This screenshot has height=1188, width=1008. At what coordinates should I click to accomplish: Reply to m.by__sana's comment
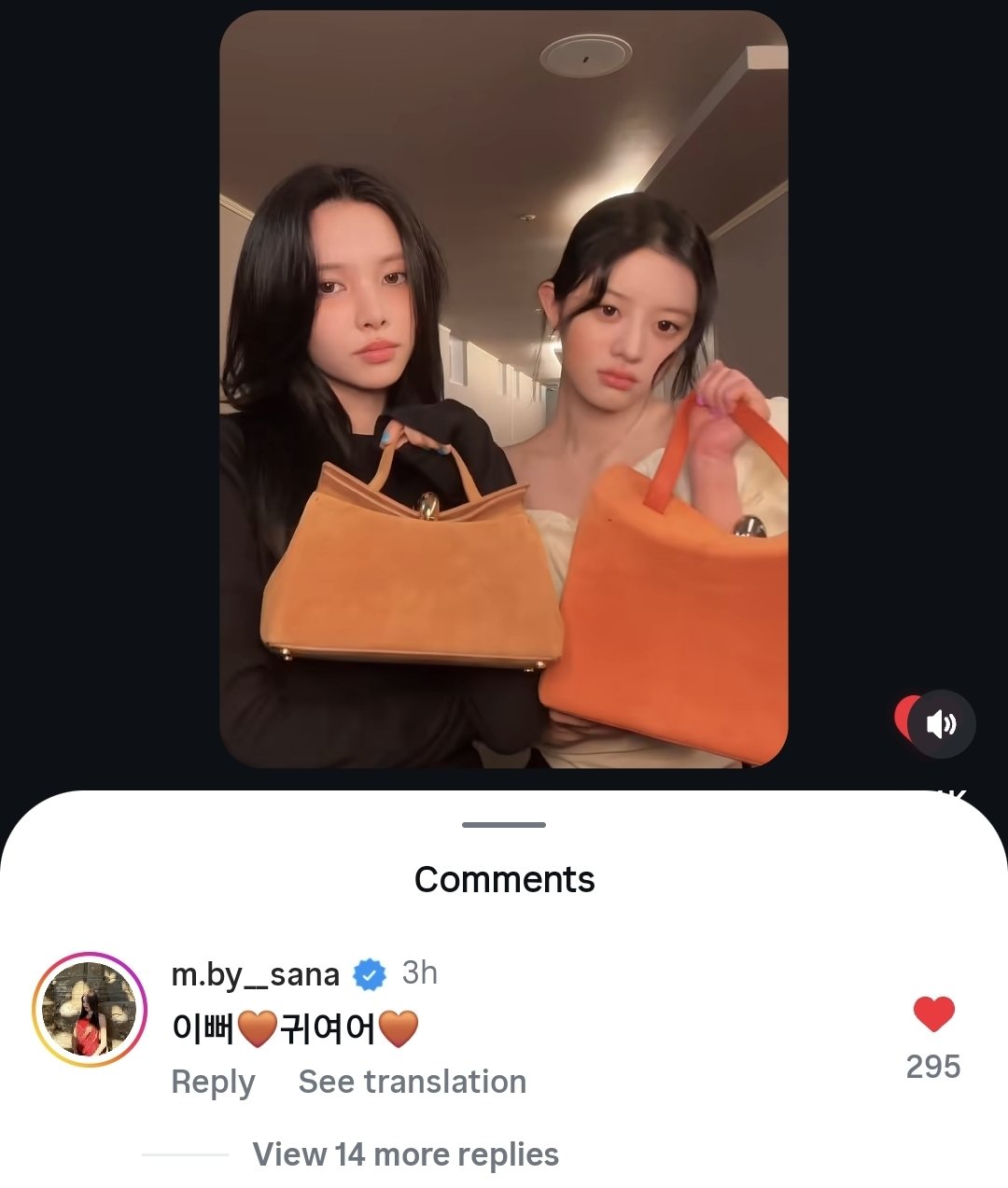click(x=213, y=1082)
